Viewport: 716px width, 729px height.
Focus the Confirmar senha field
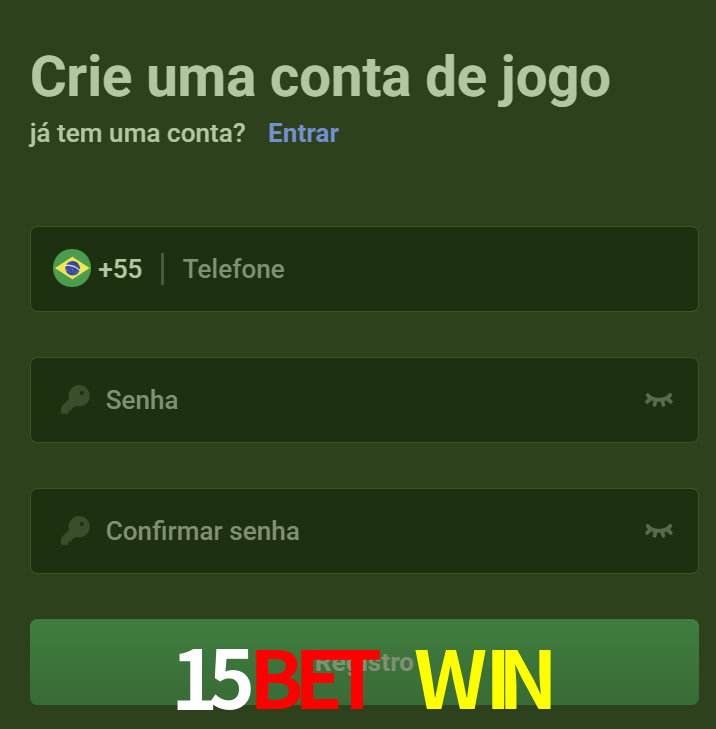point(360,531)
